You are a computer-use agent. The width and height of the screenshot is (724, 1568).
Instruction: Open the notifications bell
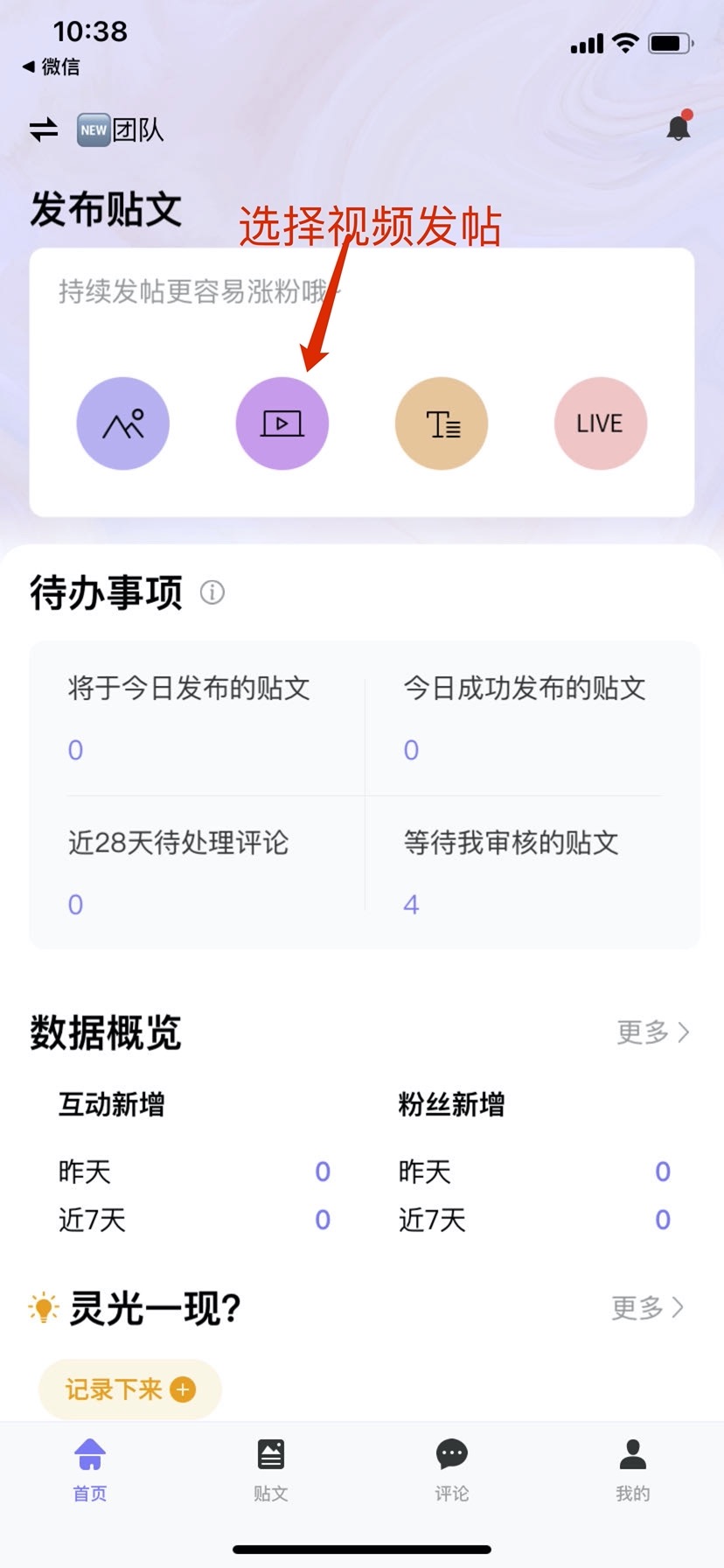click(x=679, y=128)
